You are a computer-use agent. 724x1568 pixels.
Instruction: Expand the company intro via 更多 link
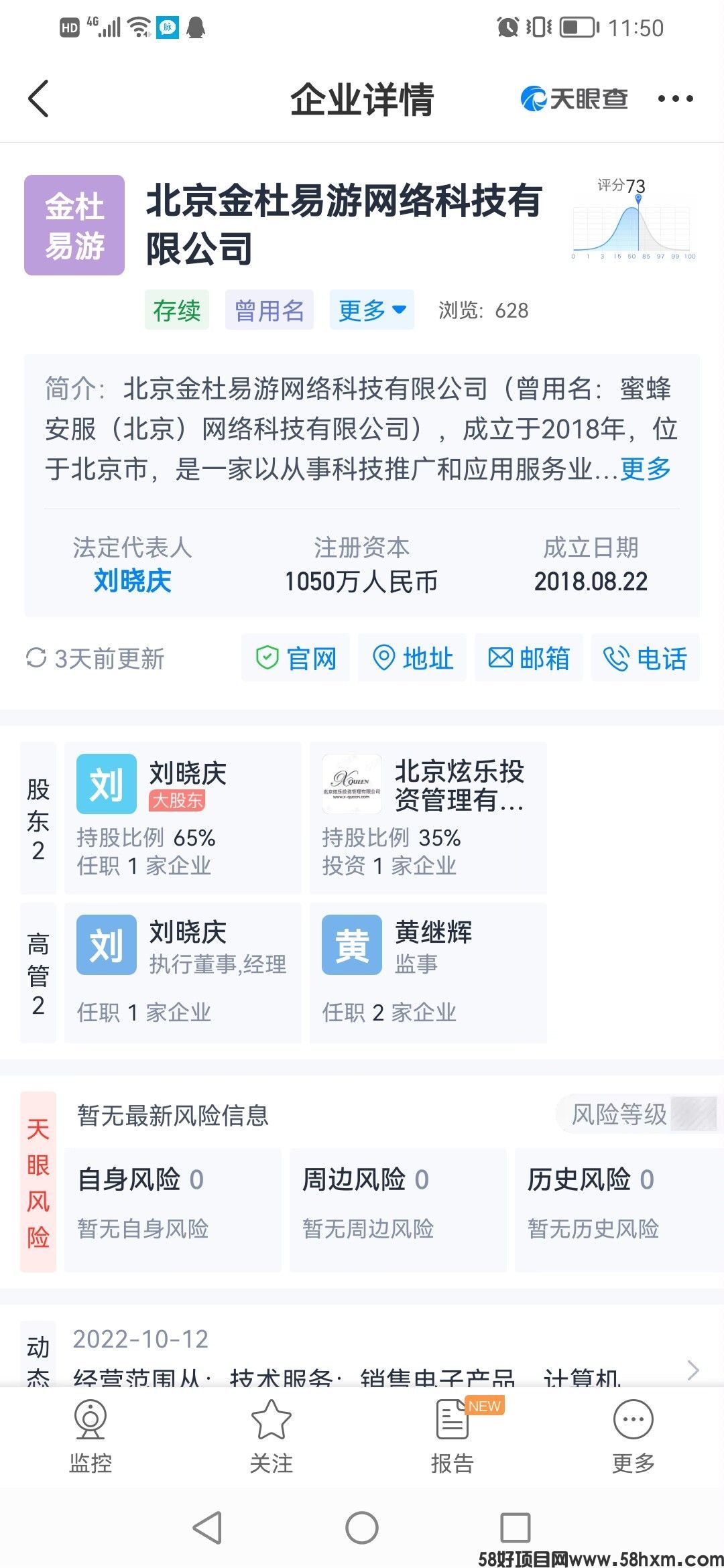pos(645,469)
